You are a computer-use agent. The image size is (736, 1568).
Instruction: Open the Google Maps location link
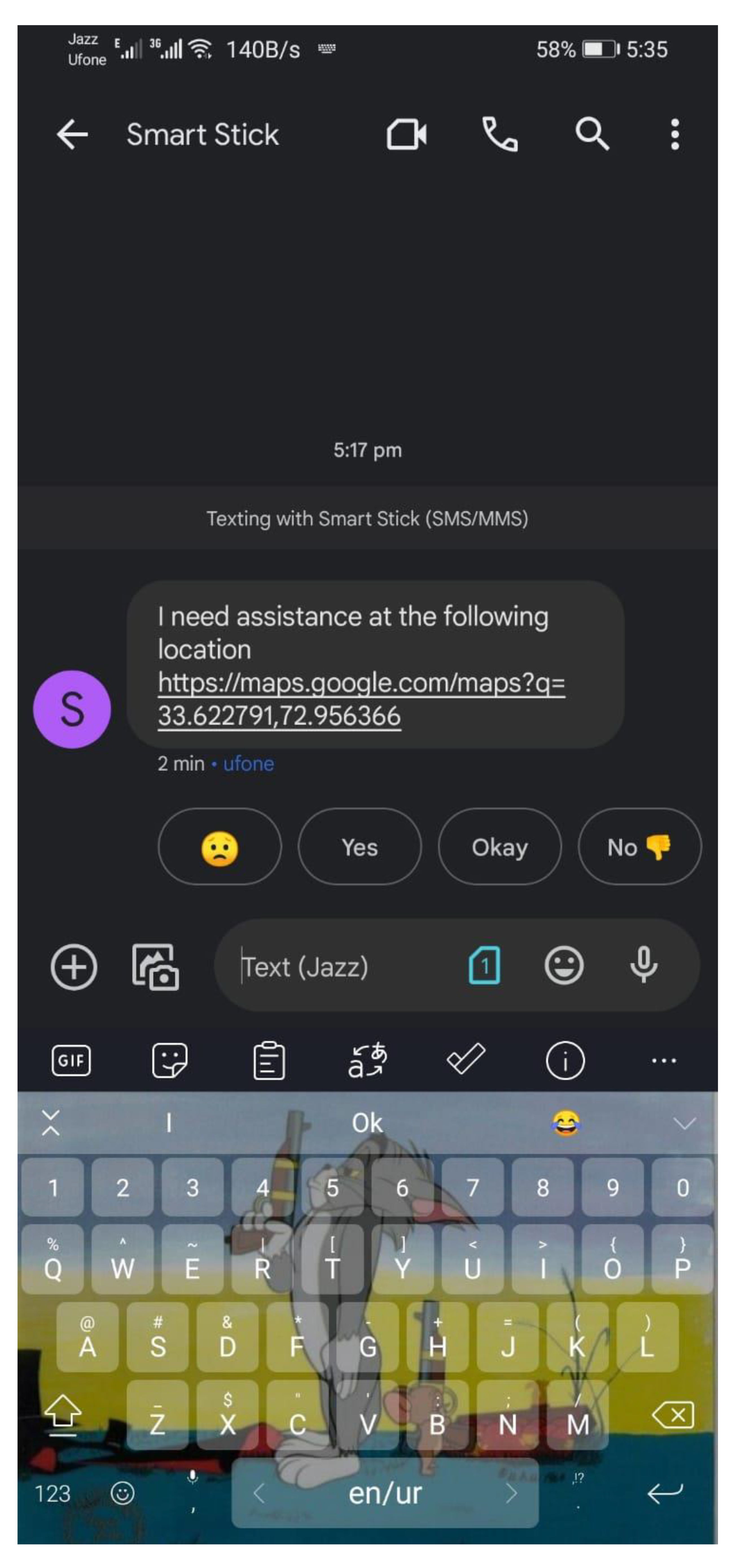click(x=361, y=699)
